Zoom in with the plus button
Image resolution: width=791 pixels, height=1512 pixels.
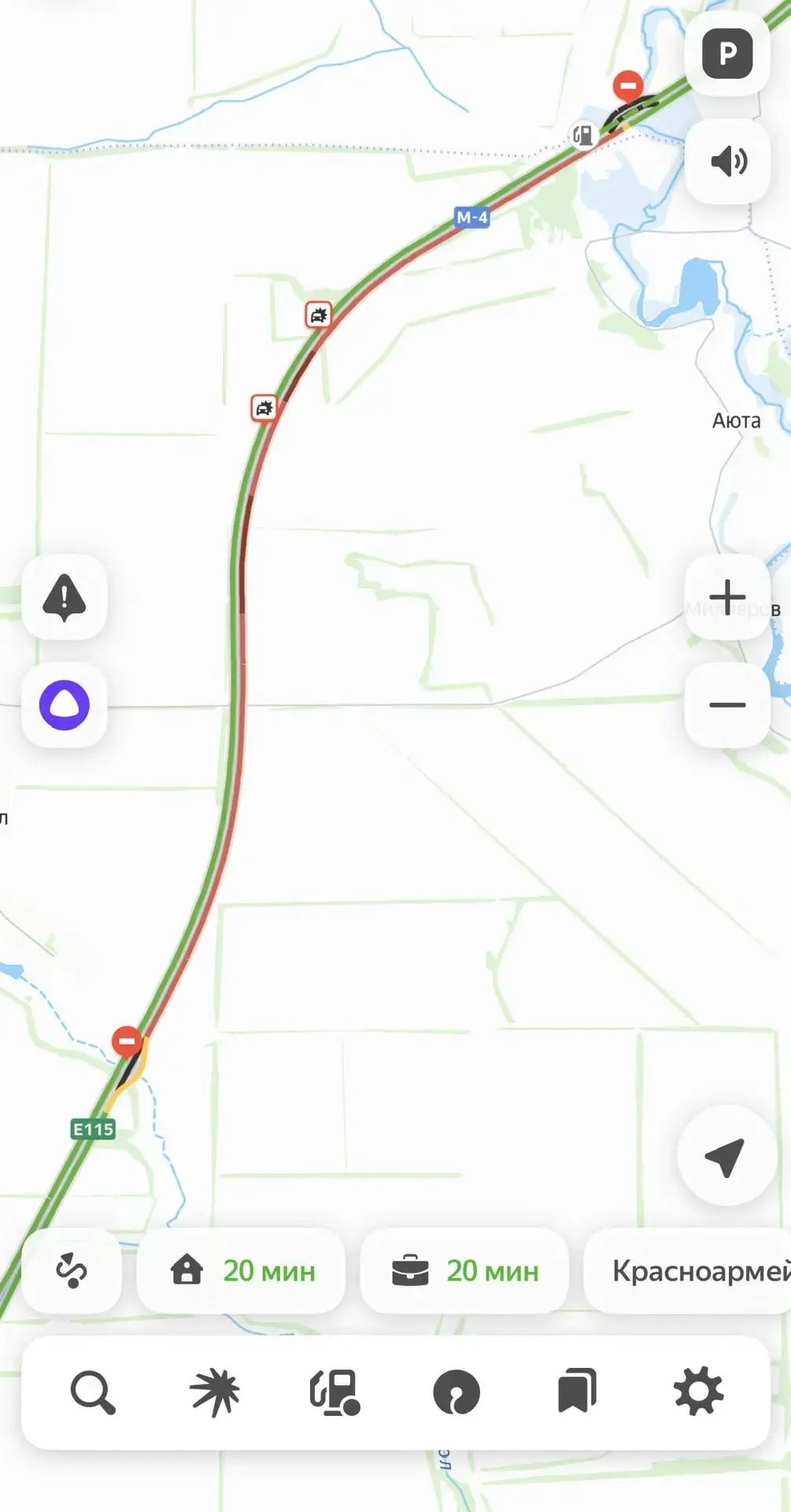pyautogui.click(x=727, y=596)
